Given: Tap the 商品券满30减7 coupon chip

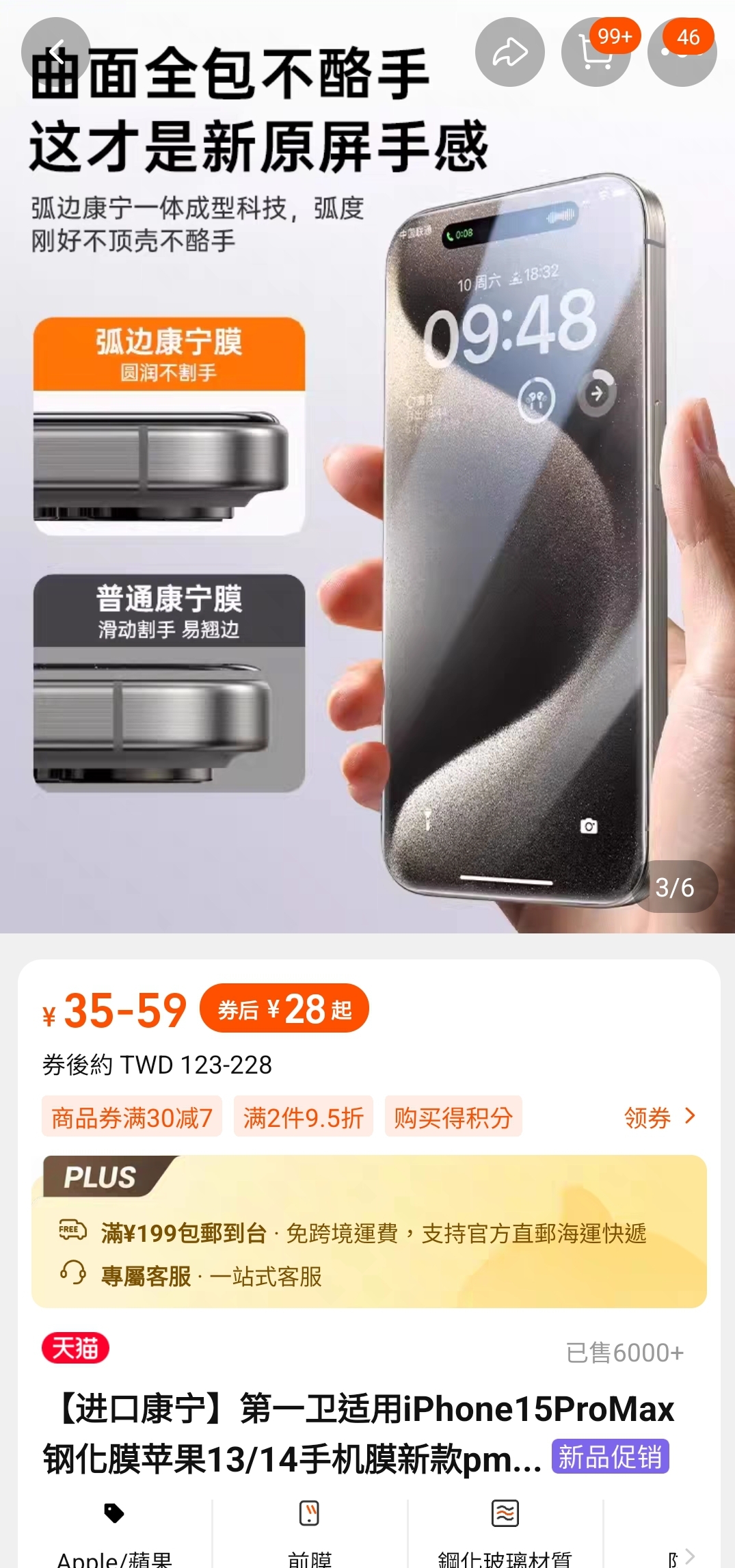Looking at the screenshot, I should [x=131, y=1117].
